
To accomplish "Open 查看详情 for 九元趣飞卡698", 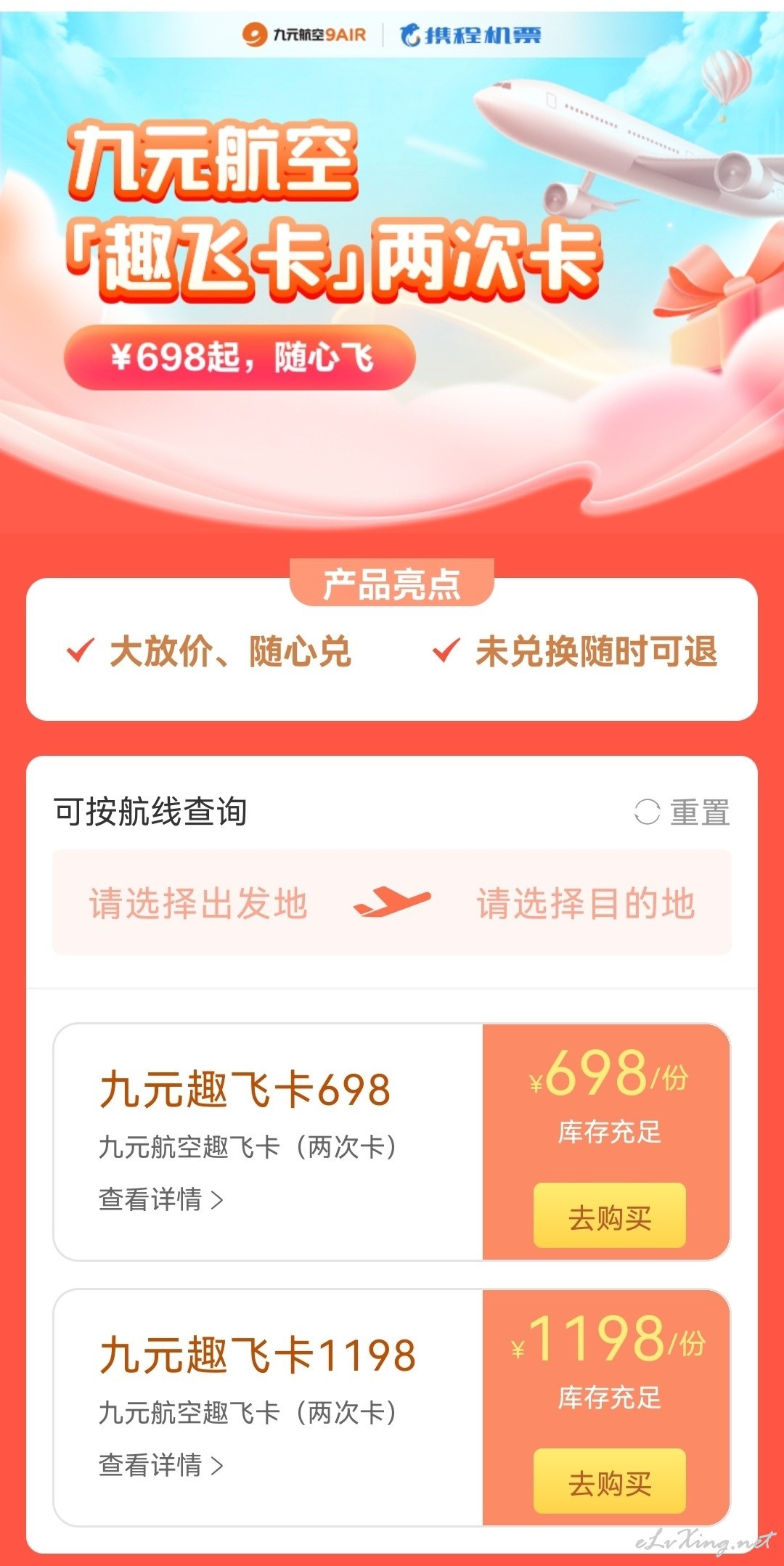I will (160, 1199).
